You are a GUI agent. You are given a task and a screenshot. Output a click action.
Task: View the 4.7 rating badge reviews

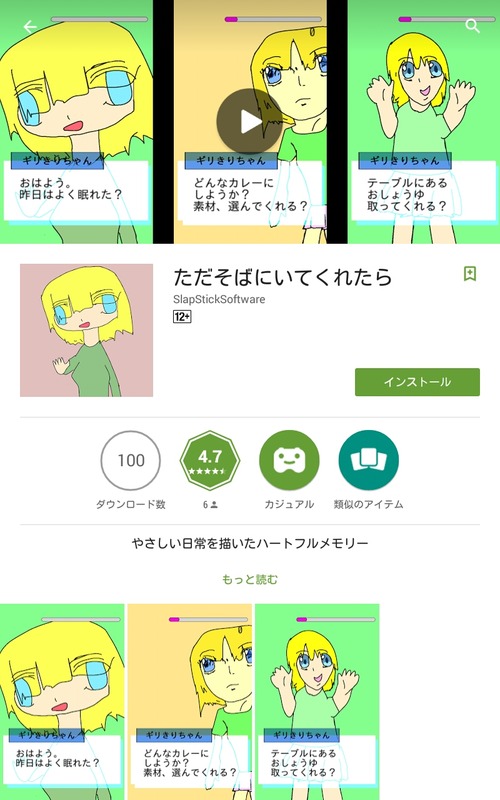pyautogui.click(x=210, y=460)
